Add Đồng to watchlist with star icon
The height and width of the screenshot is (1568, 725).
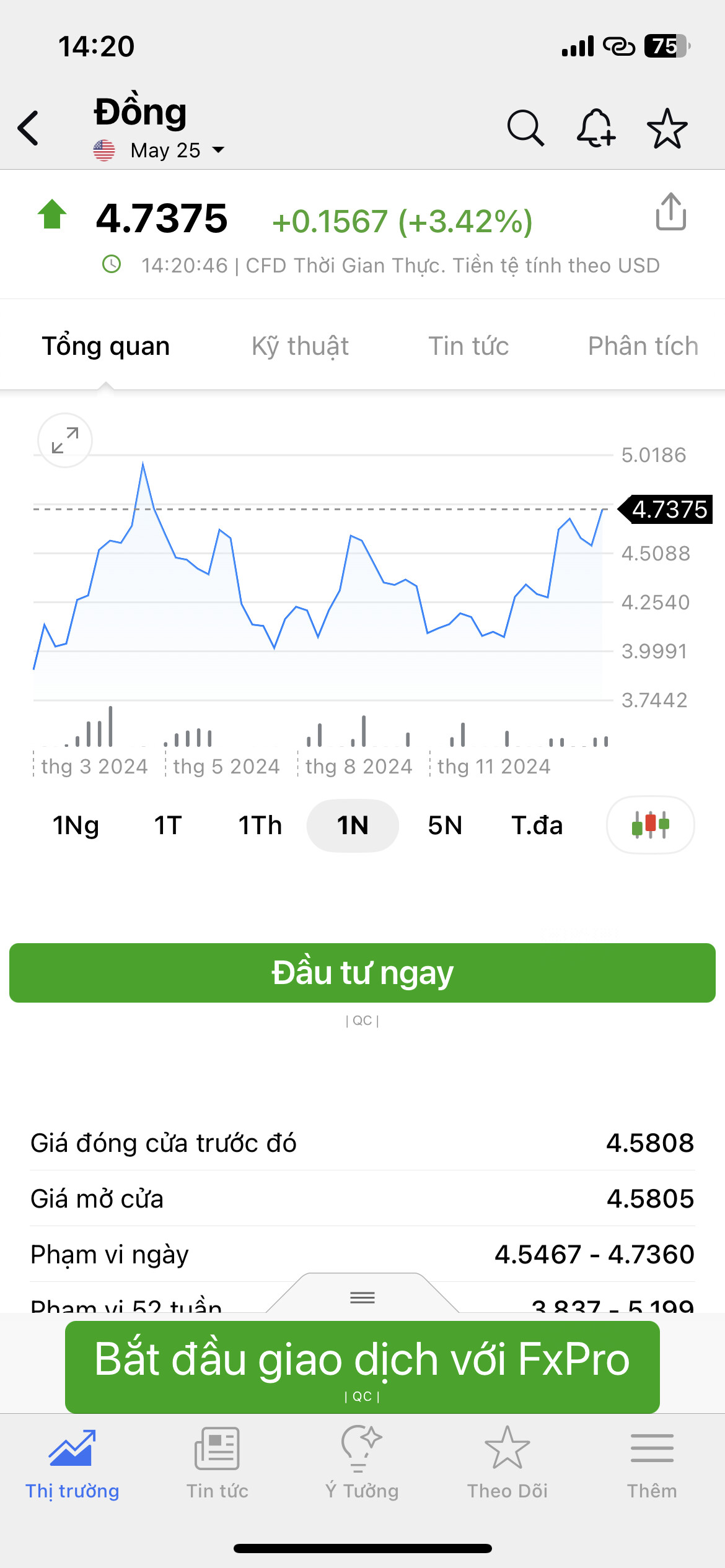point(667,128)
